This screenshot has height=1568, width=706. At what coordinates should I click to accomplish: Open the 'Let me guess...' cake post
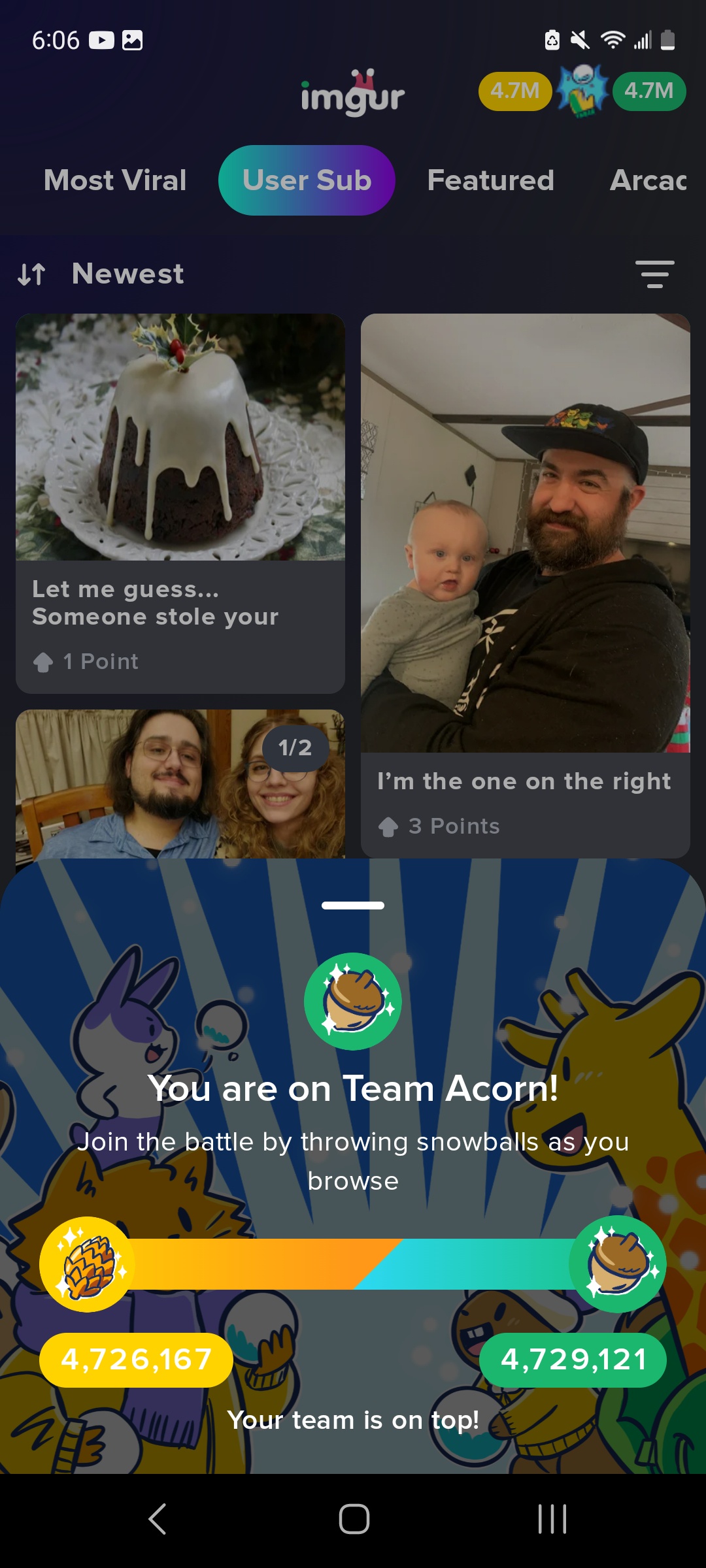click(x=180, y=503)
